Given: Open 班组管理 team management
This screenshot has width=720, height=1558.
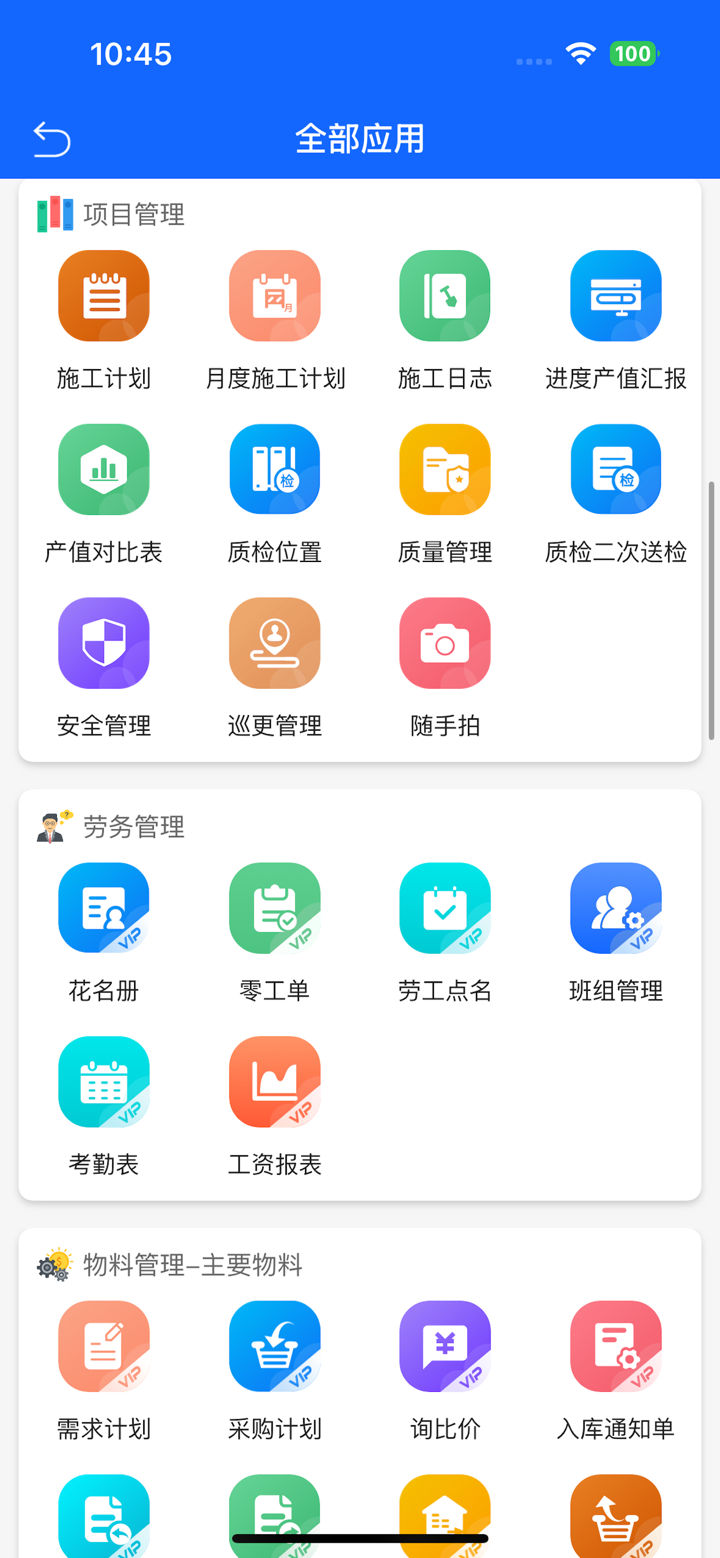Looking at the screenshot, I should click(x=615, y=907).
